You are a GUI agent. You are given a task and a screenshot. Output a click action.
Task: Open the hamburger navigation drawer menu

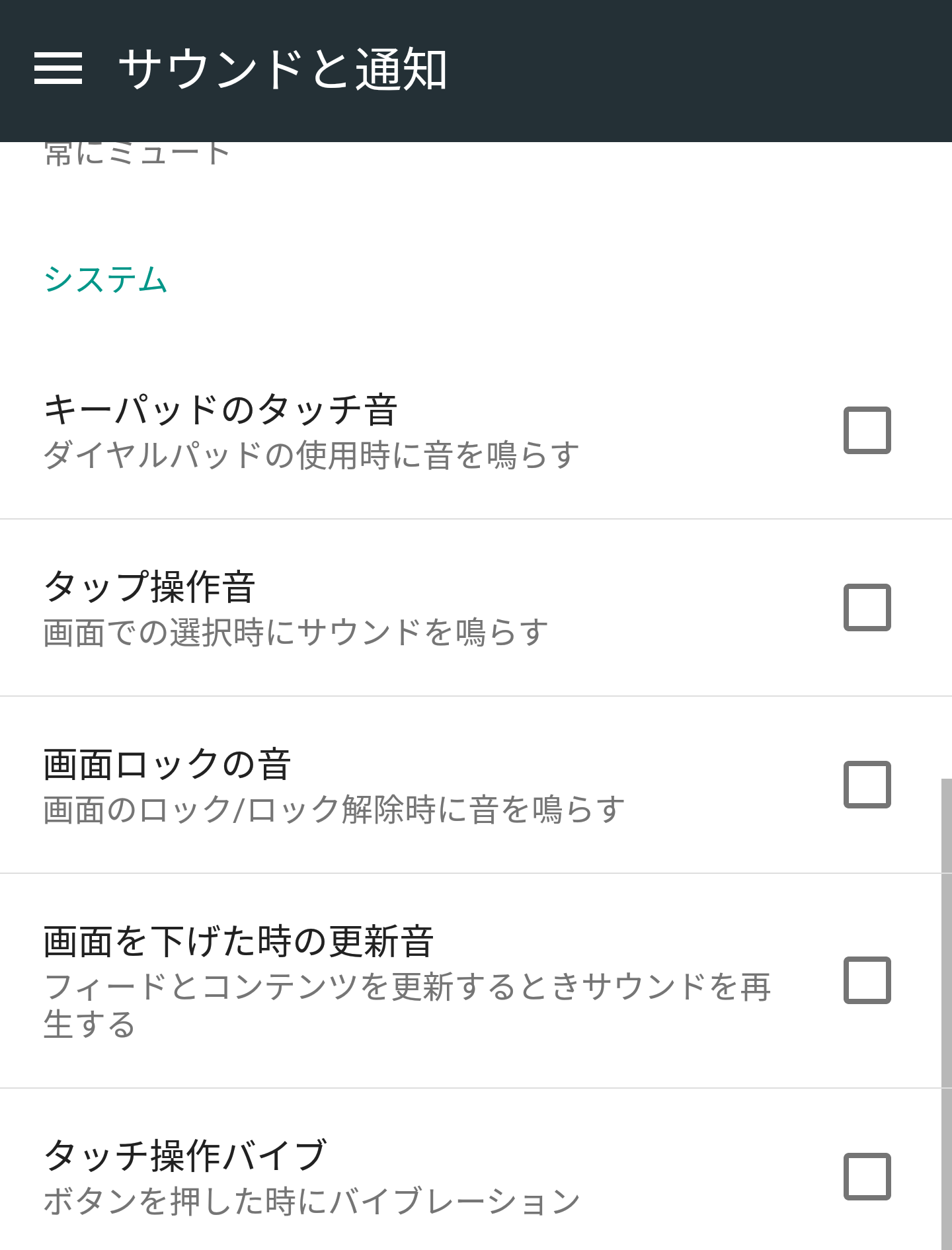point(58,69)
